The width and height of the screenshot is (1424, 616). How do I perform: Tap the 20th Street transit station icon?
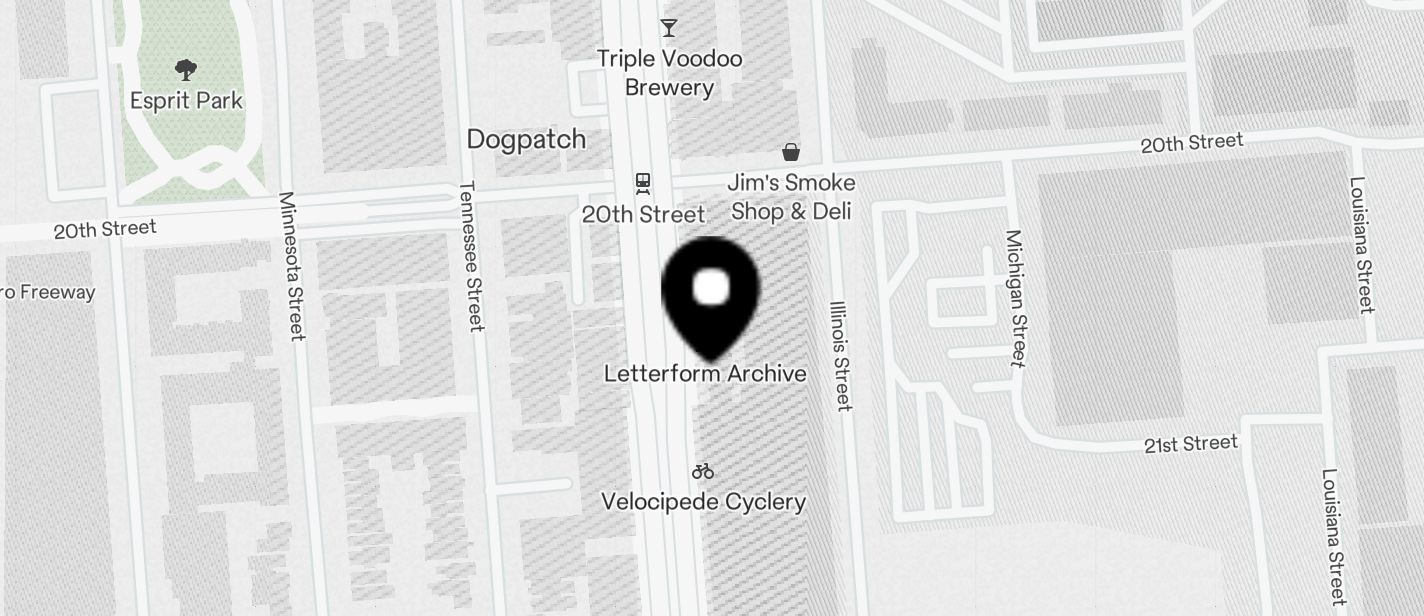(643, 183)
